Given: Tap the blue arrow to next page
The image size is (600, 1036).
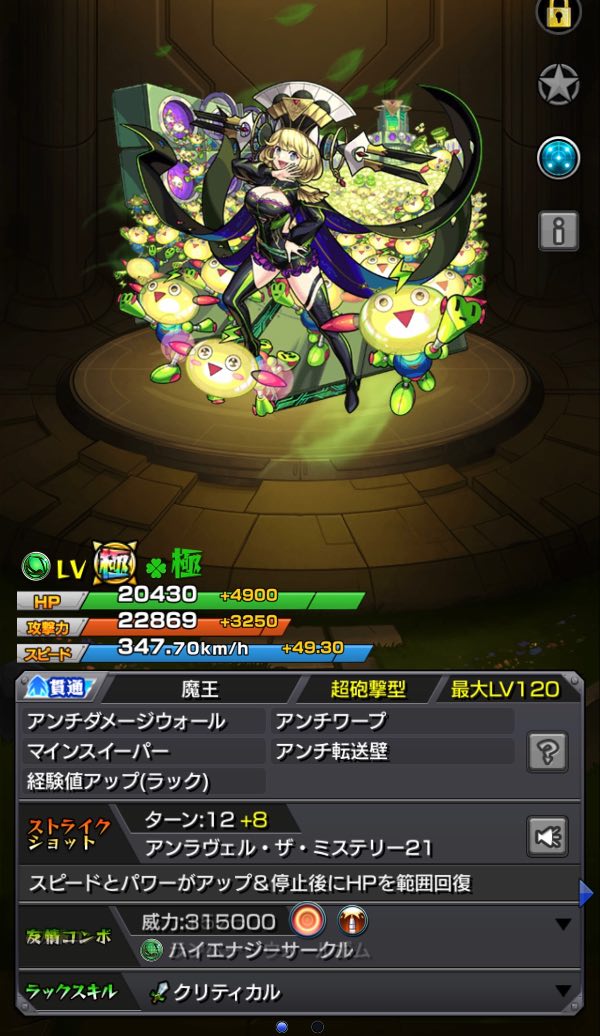Looking at the screenshot, I should 587,893.
